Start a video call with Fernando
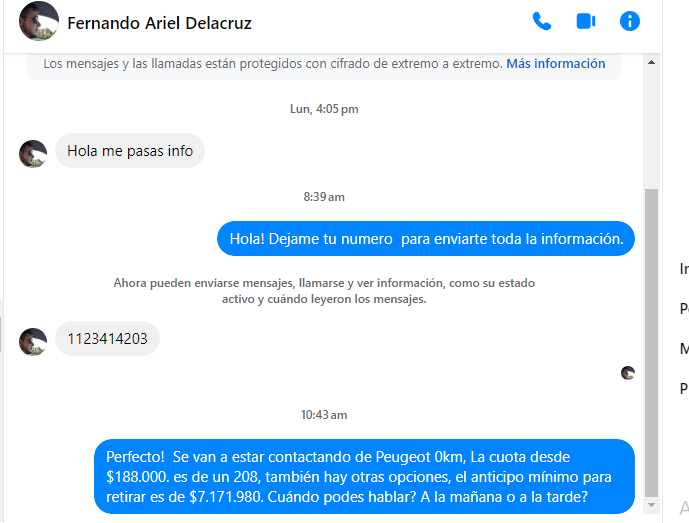The height and width of the screenshot is (523, 689). [586, 21]
